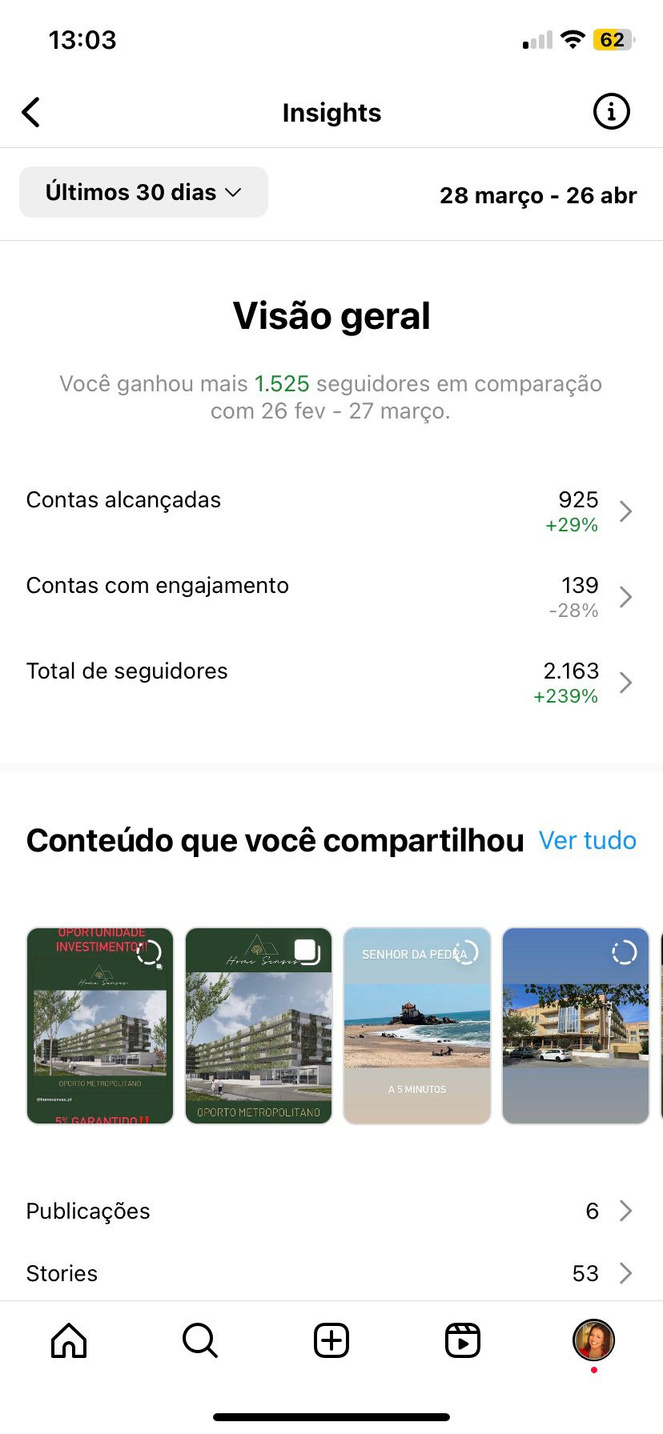Open the Oportunidade Investimento story thumbnail

point(100,1026)
